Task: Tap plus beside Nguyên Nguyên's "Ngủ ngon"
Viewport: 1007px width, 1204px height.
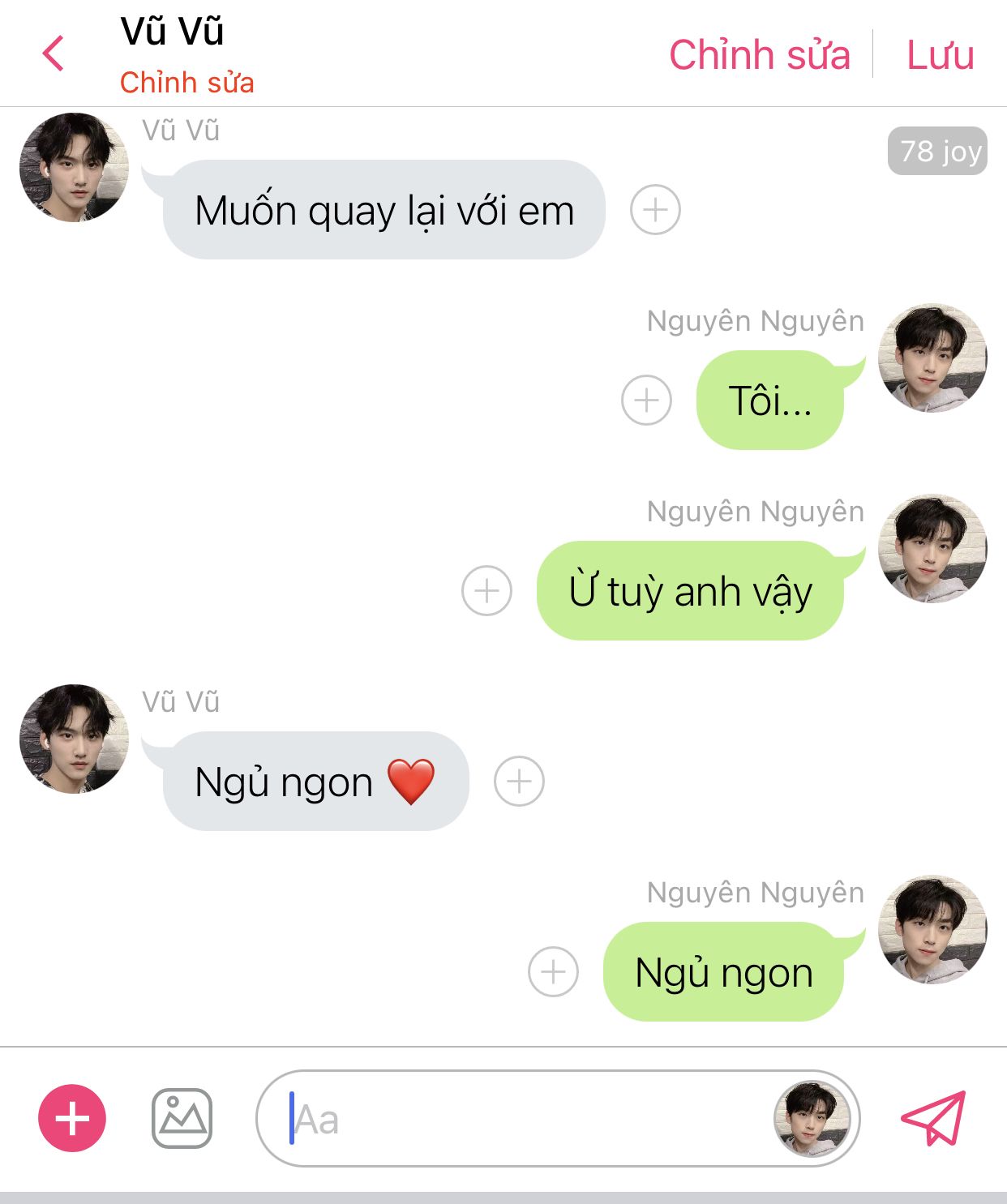Action: click(x=553, y=971)
